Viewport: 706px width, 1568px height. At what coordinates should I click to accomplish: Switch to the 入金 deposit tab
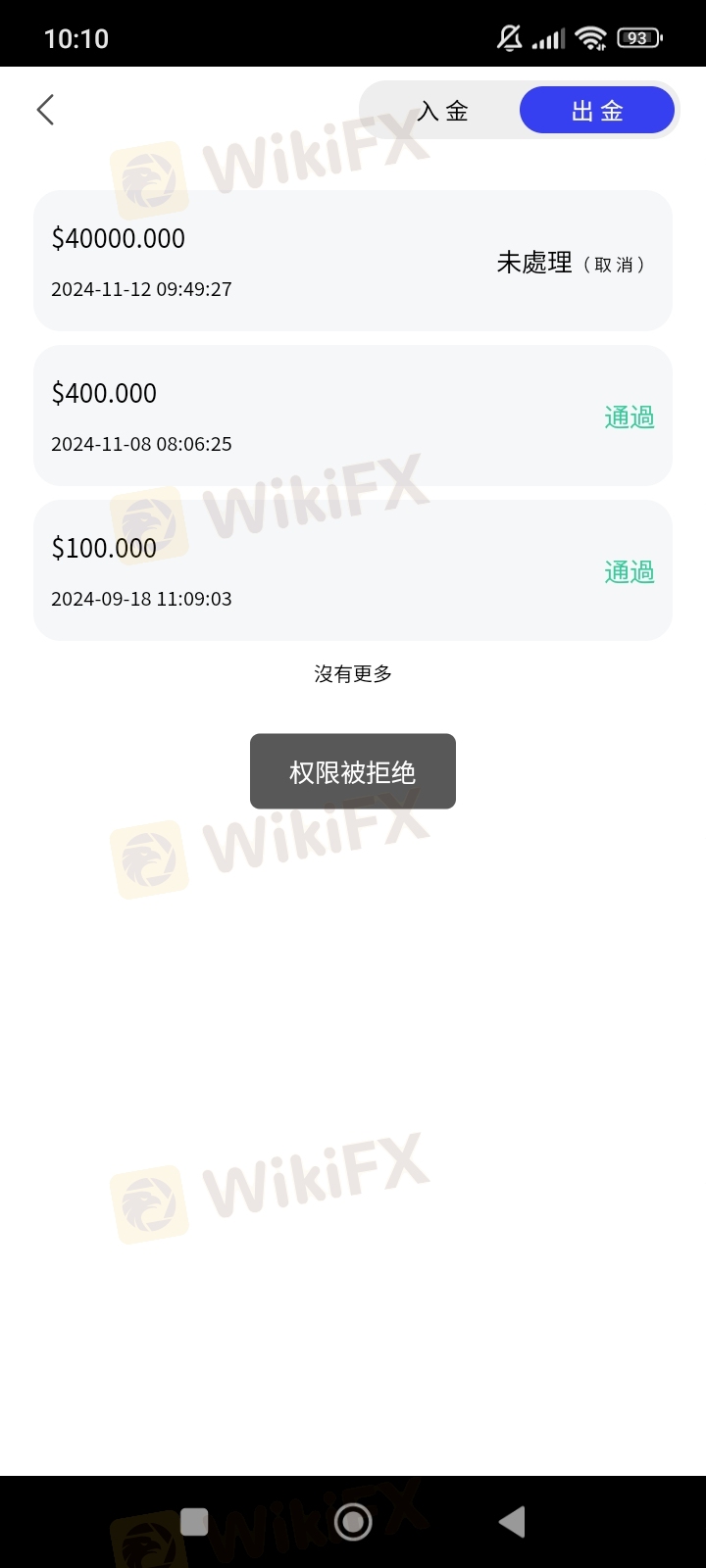click(x=443, y=111)
